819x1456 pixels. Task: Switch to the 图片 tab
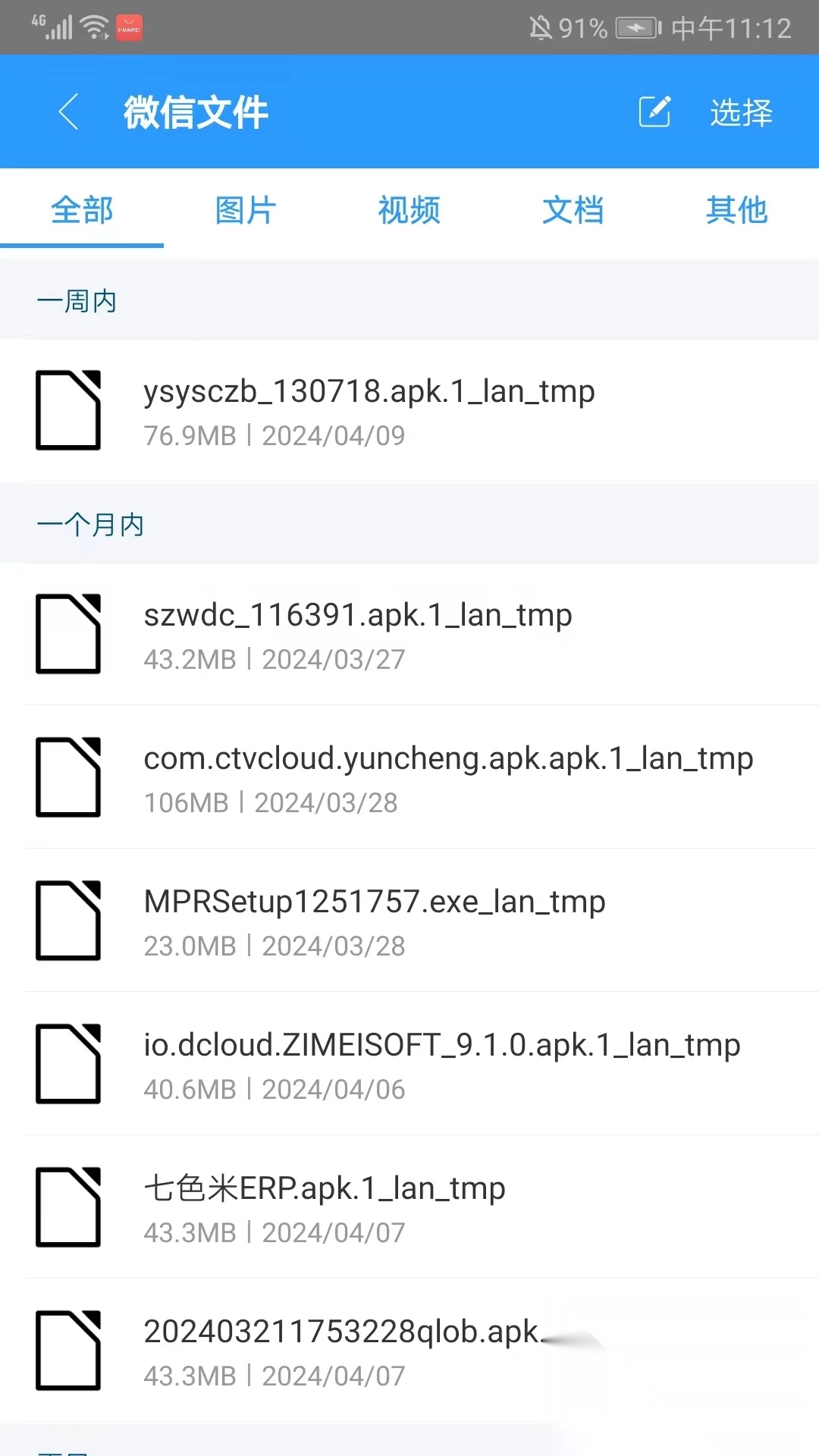pos(246,210)
